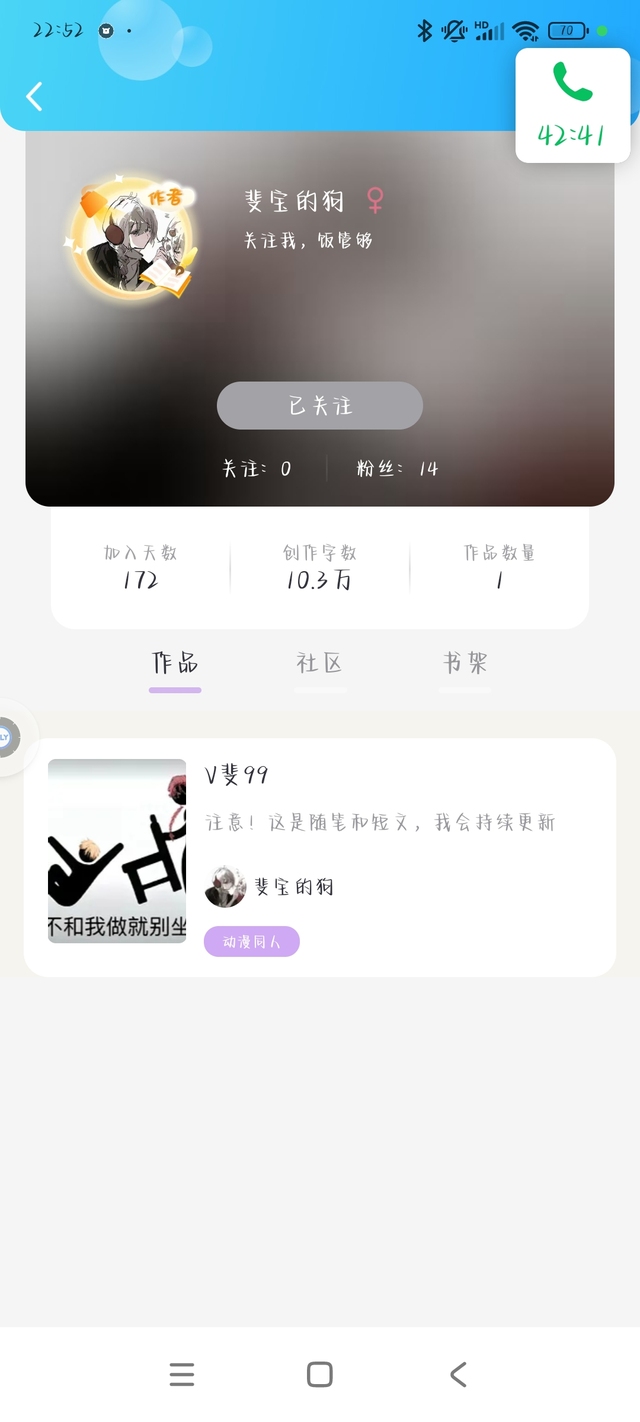Image resolution: width=640 pixels, height=1422 pixels.
Task: Tap the 已关注 button to unfollow
Action: [320, 405]
